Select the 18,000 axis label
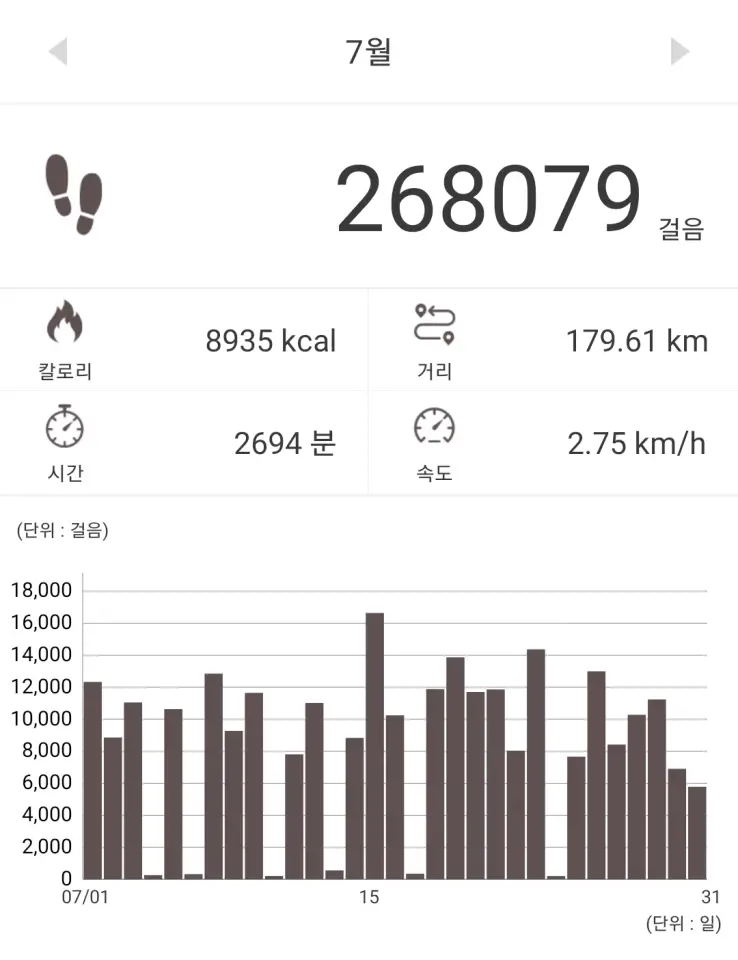The width and height of the screenshot is (738, 960). click(x=44, y=590)
